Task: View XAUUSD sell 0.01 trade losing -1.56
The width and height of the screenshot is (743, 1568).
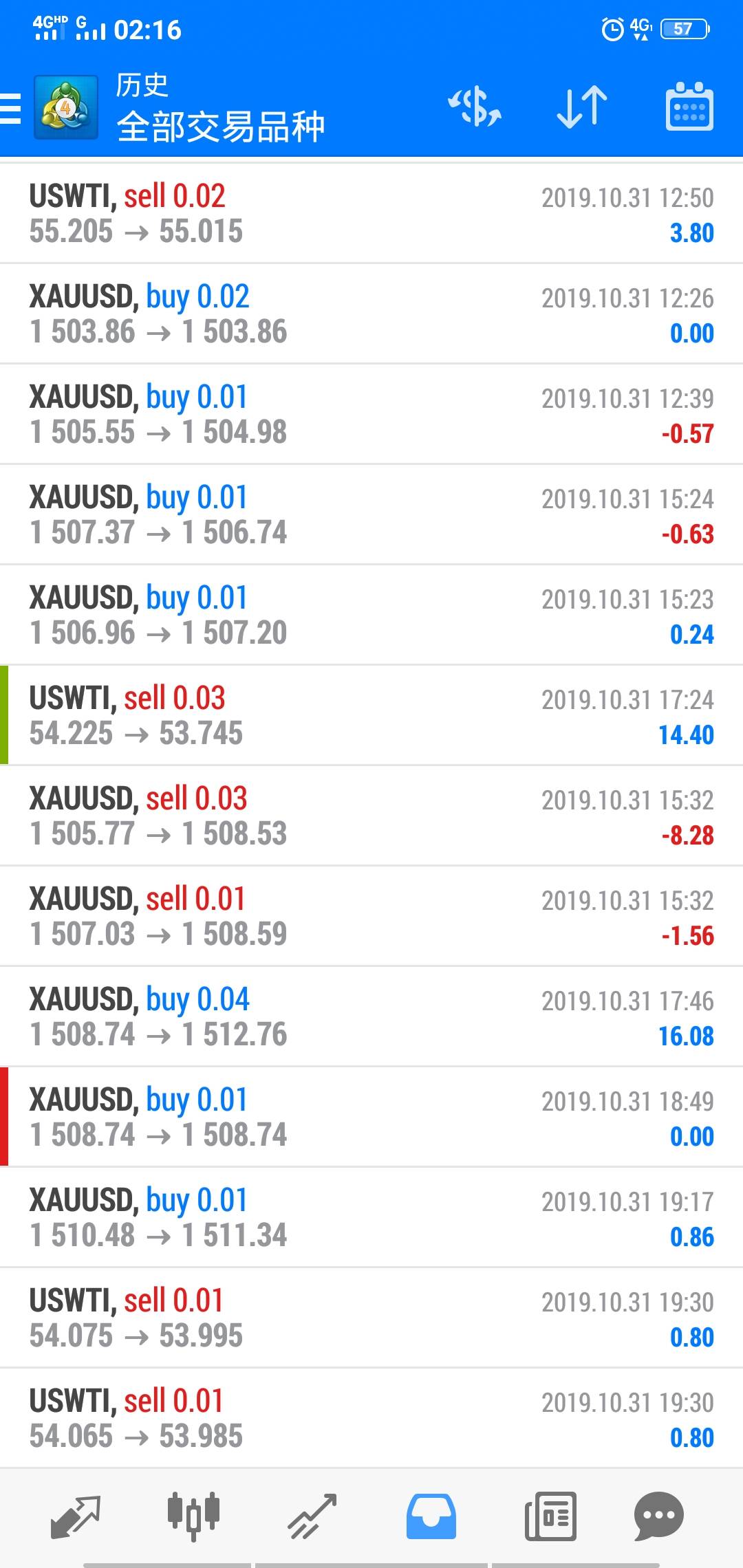Action: coord(371,917)
